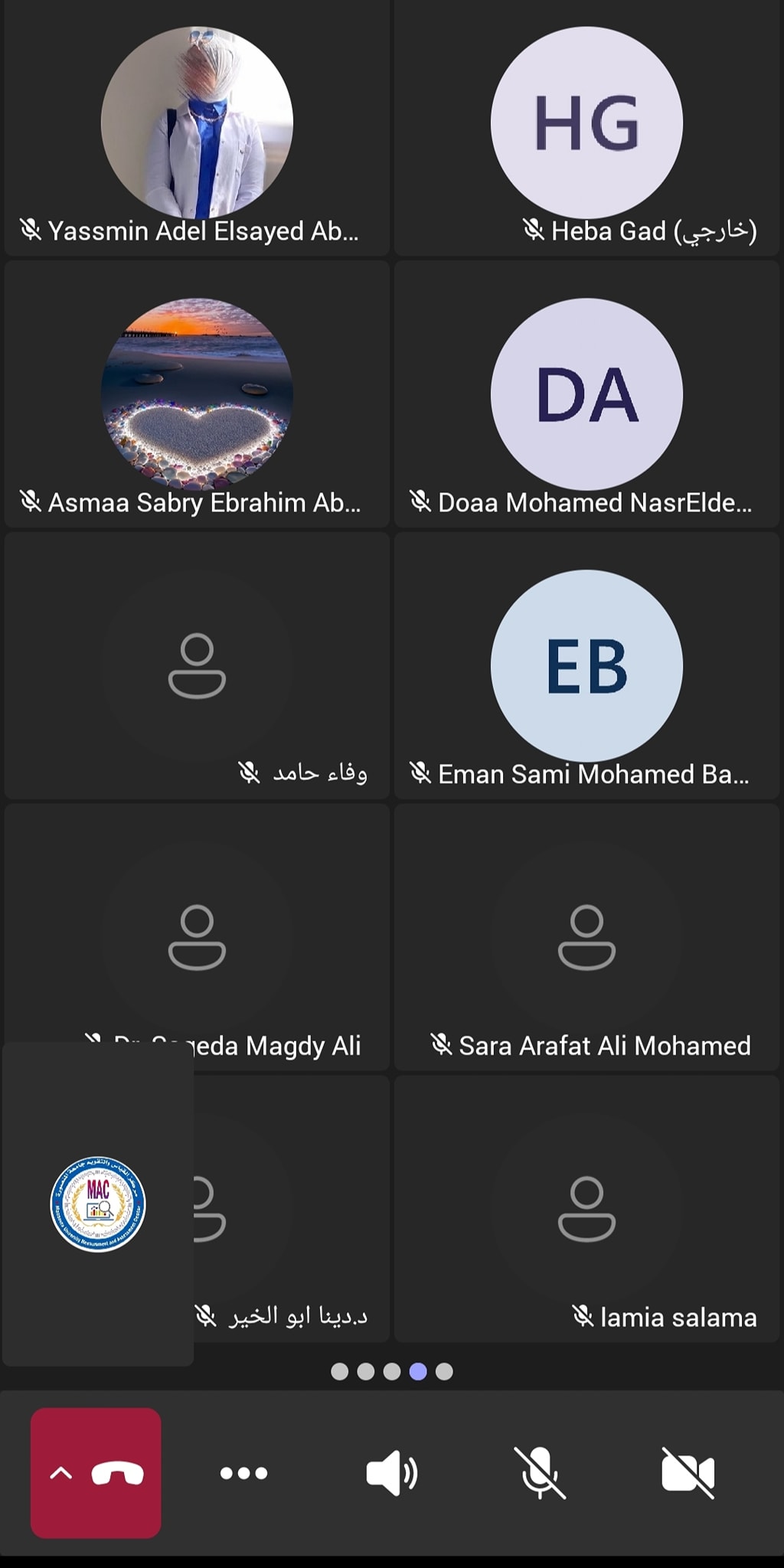Tap the page indicator dots
Image resolution: width=784 pixels, height=1568 pixels.
tap(392, 1371)
